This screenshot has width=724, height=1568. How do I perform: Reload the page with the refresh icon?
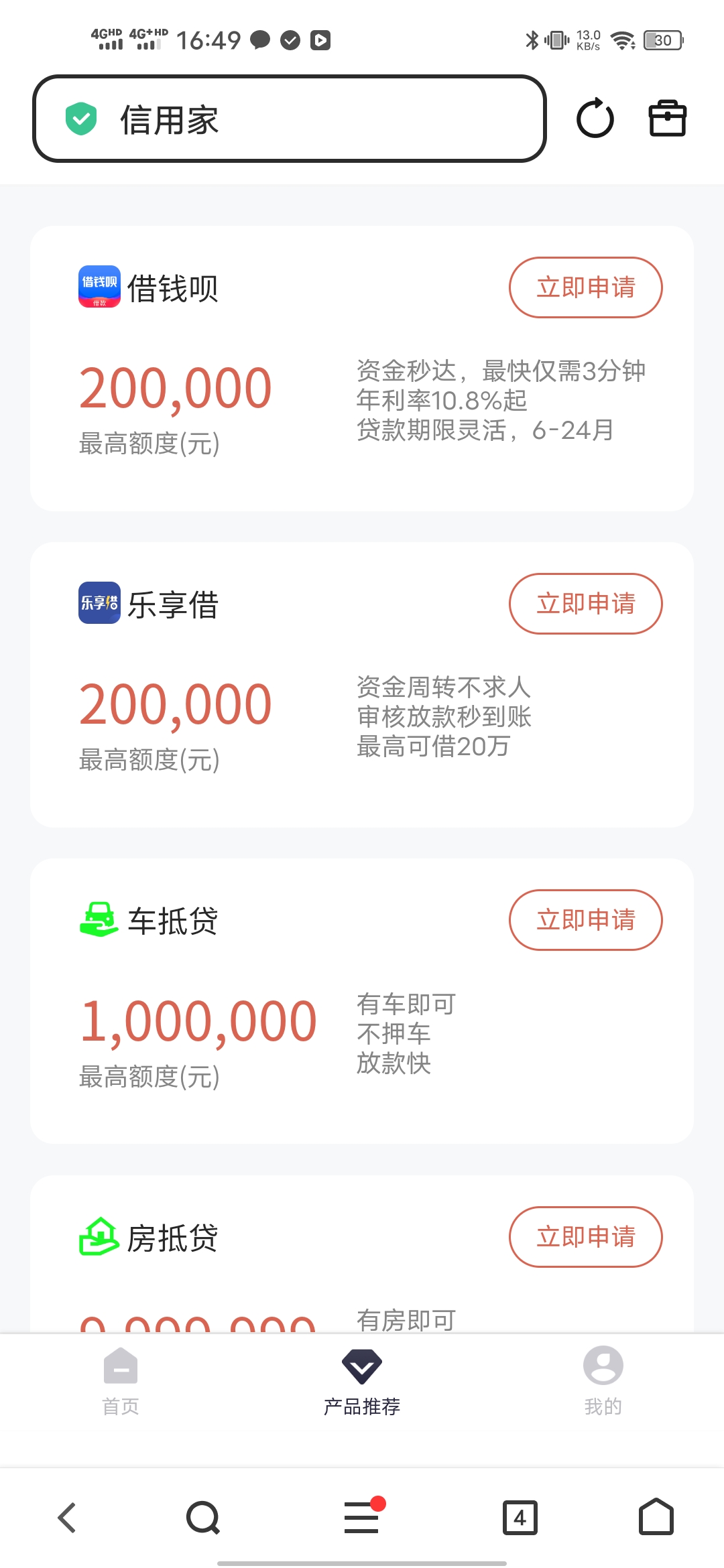(x=595, y=119)
